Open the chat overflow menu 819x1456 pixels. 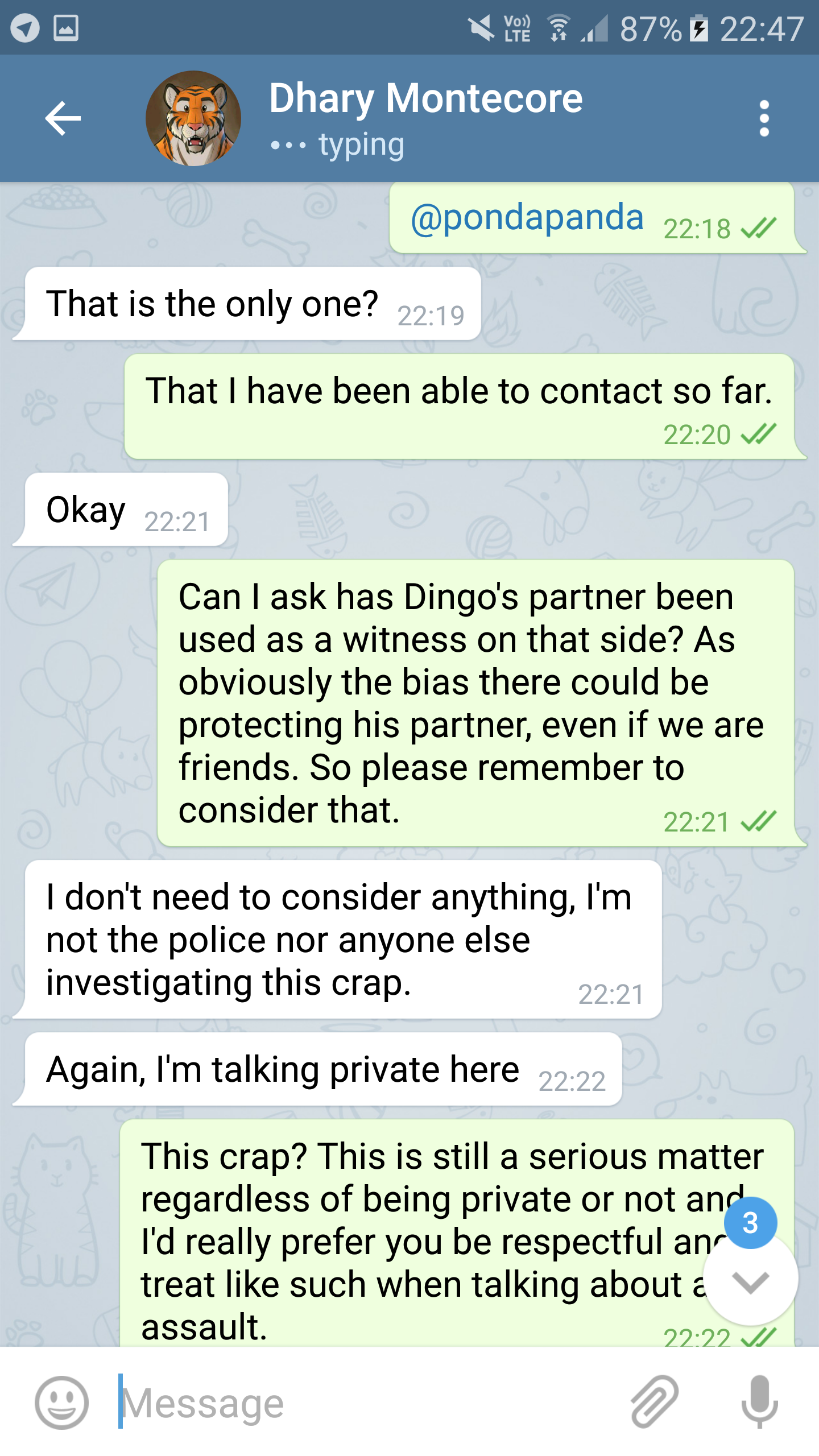pos(764,118)
